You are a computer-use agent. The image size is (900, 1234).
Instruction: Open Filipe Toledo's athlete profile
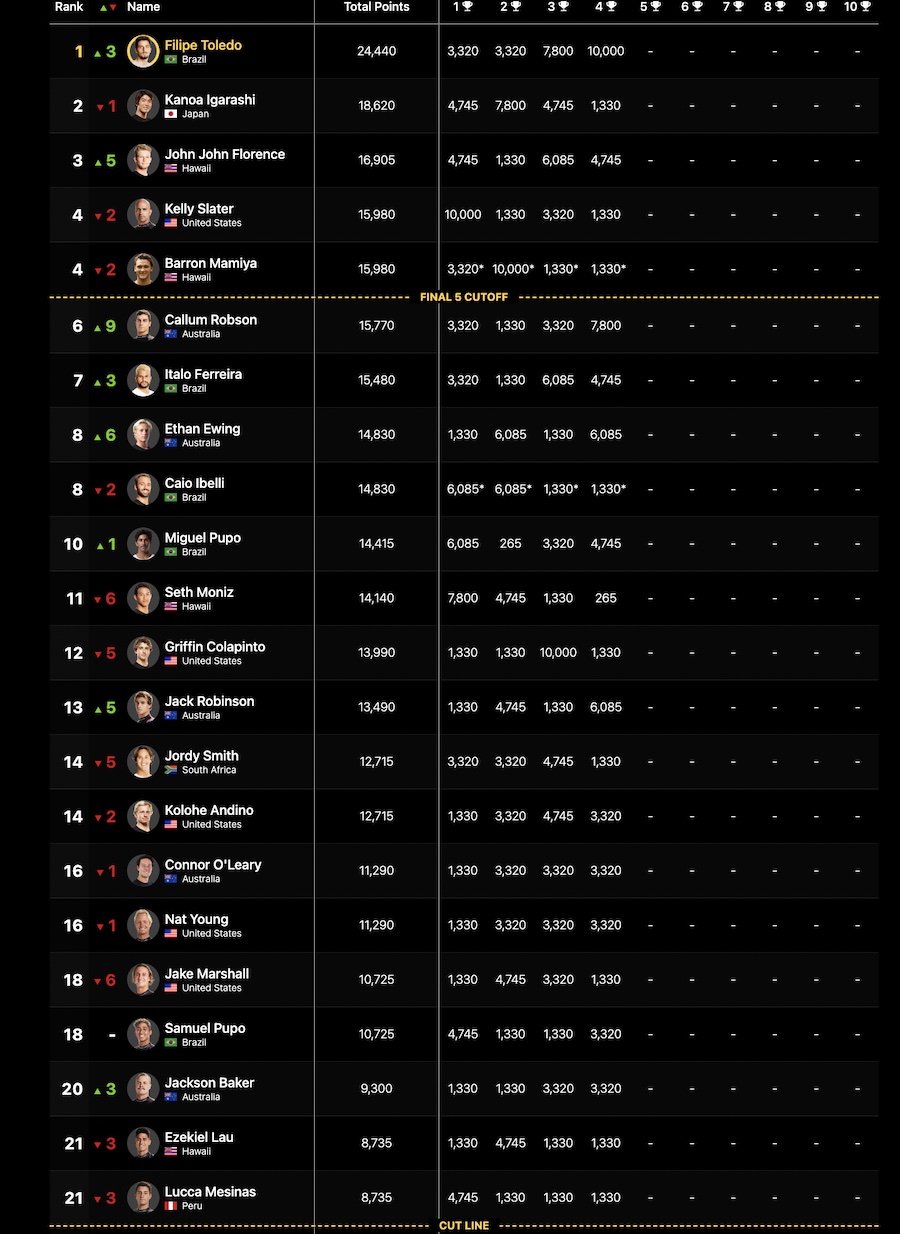click(x=203, y=45)
